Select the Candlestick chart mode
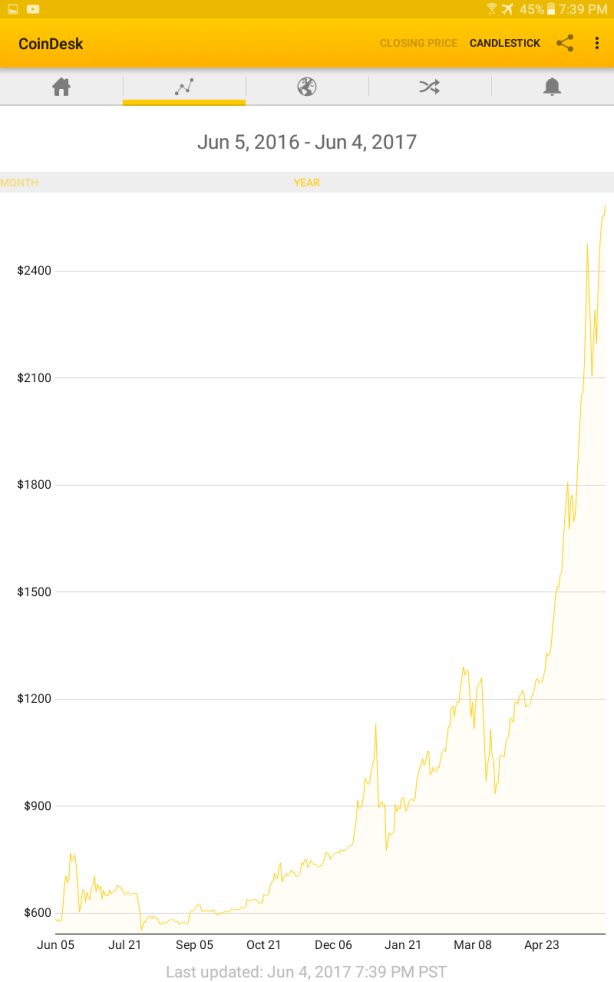The width and height of the screenshot is (614, 982). pos(505,44)
